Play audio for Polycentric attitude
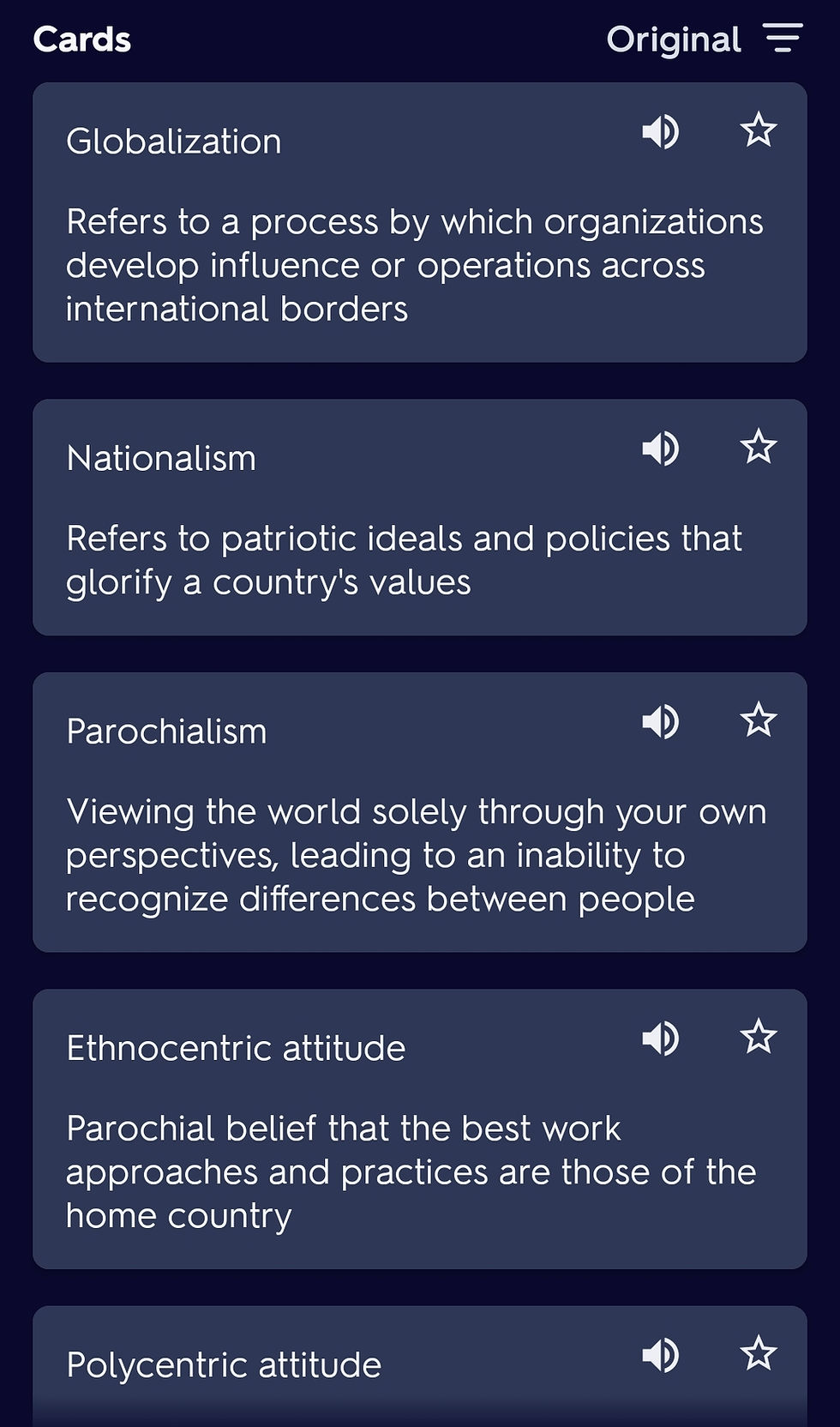The image size is (840, 1427). pyautogui.click(x=661, y=1355)
